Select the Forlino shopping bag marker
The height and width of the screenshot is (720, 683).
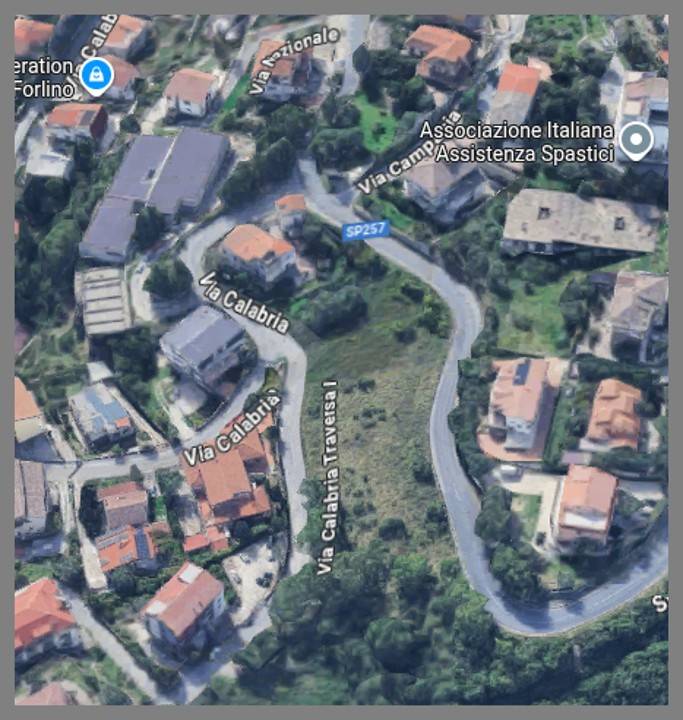tap(96, 74)
